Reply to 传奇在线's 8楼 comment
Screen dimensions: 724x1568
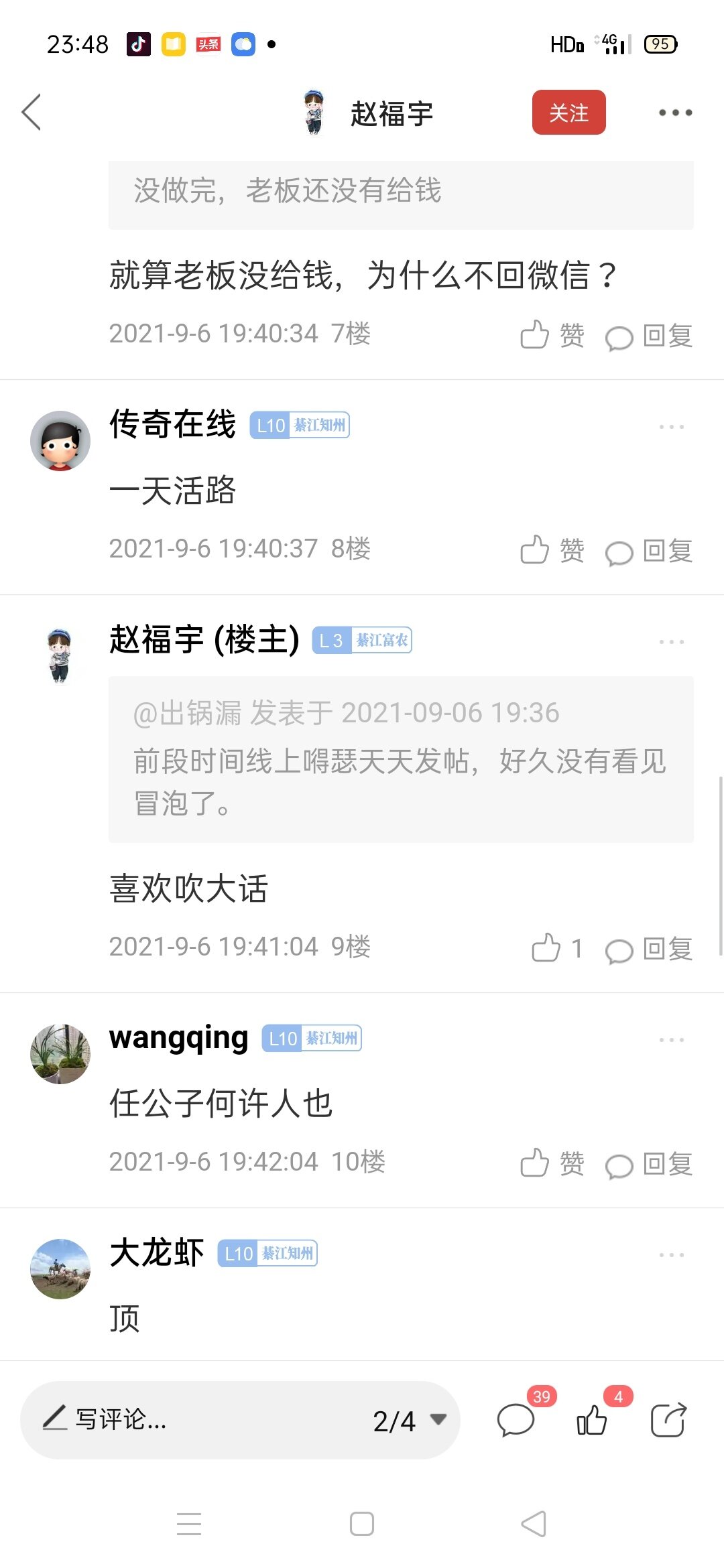click(649, 551)
